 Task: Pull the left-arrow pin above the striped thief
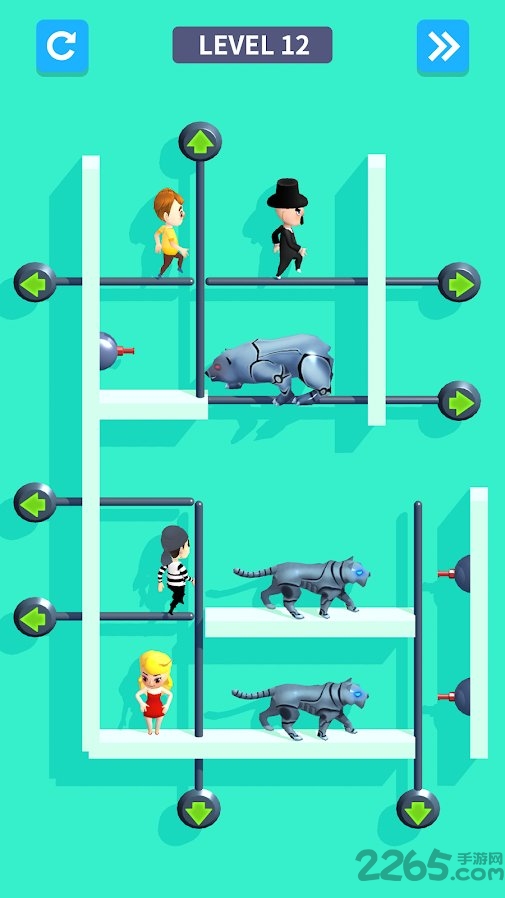click(x=35, y=502)
